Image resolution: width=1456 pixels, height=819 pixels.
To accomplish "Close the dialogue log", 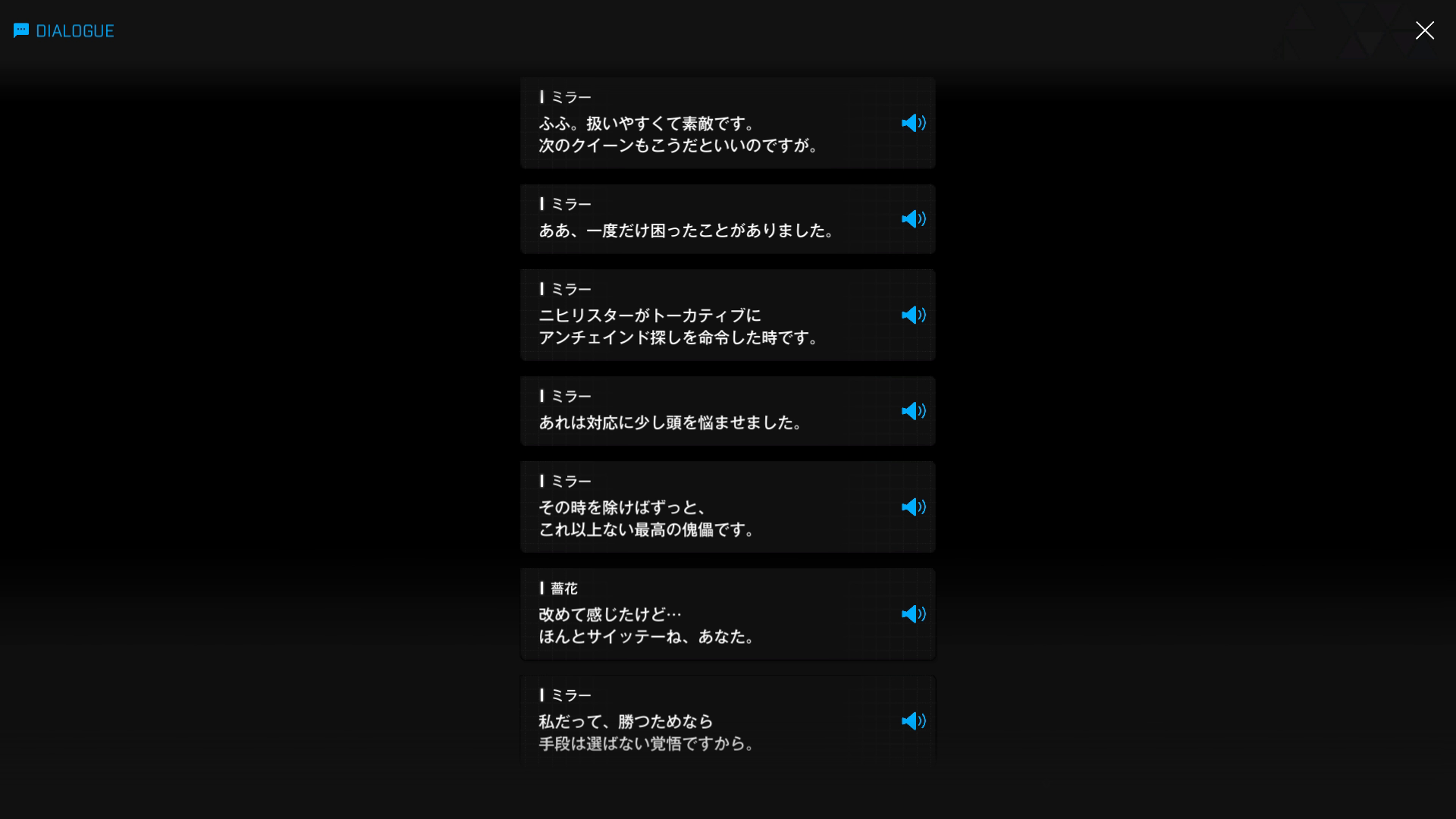I will click(x=1424, y=30).
